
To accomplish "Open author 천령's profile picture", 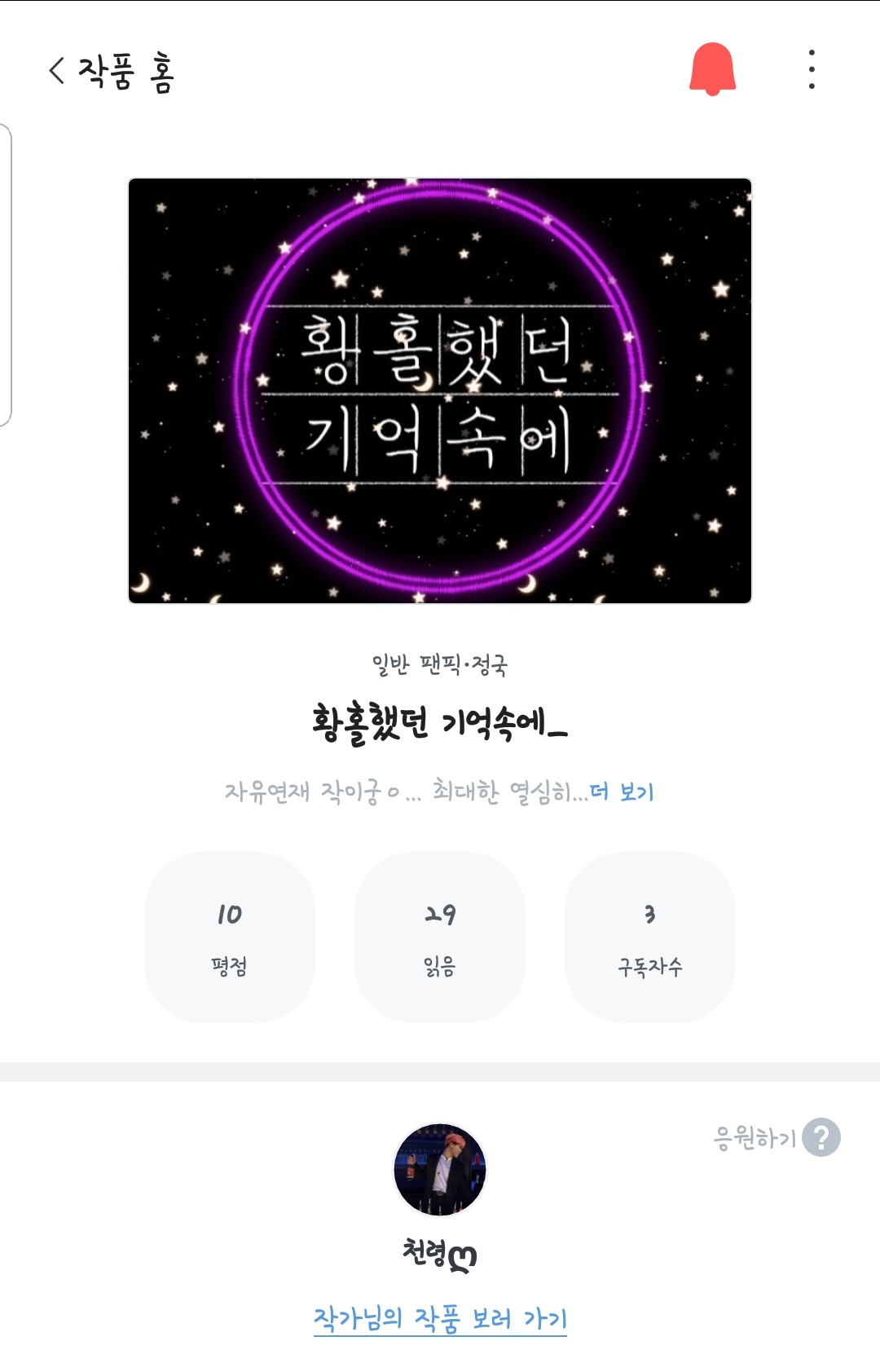I will (440, 1171).
